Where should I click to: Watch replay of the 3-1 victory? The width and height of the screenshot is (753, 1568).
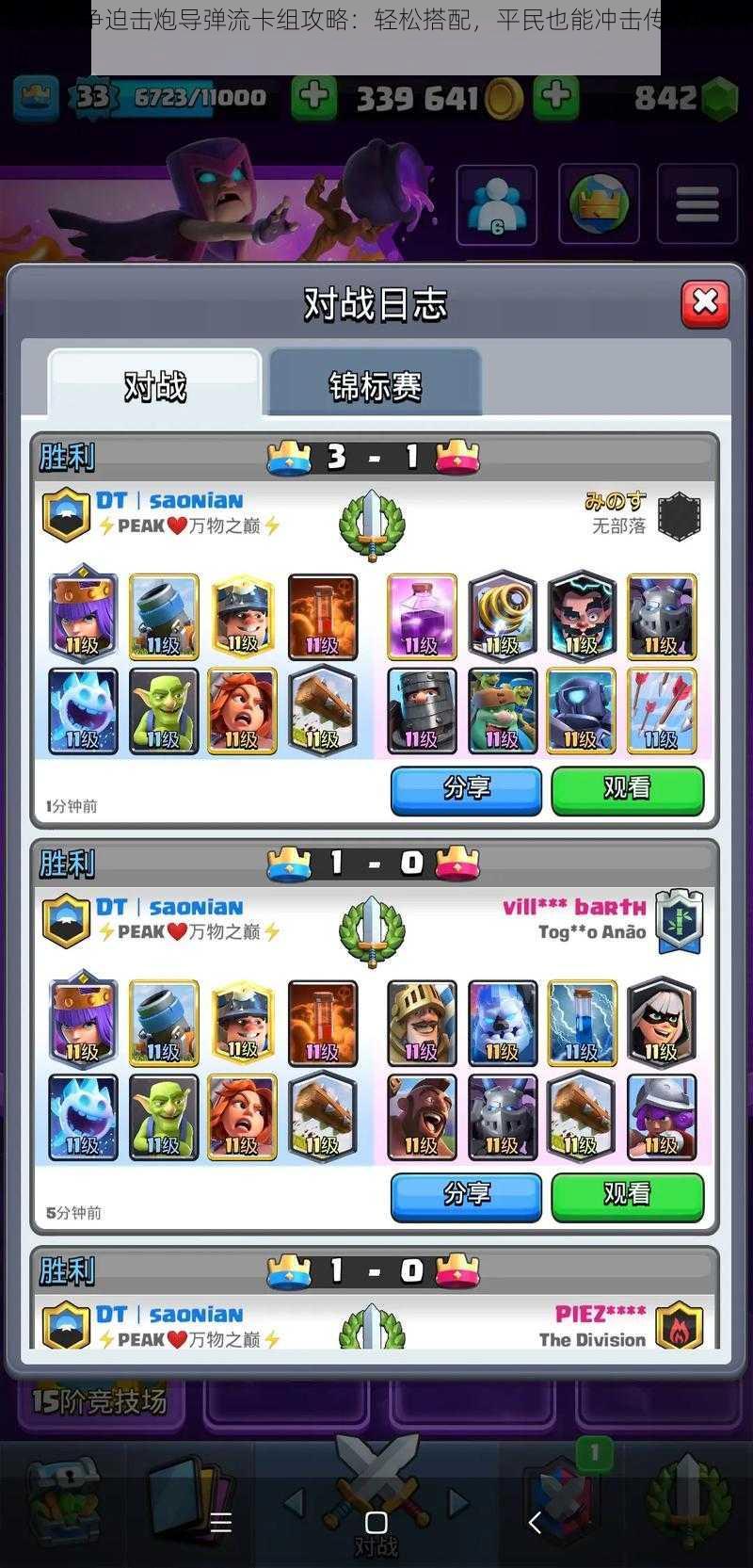pos(627,789)
